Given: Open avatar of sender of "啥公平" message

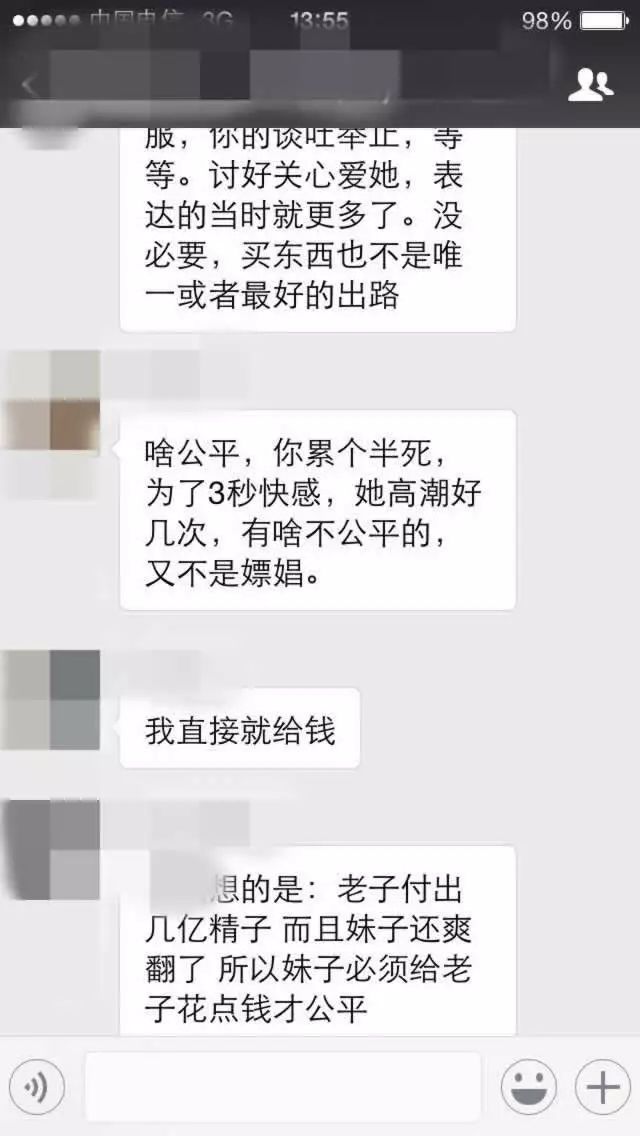Looking at the screenshot, I should pyautogui.click(x=50, y=400).
